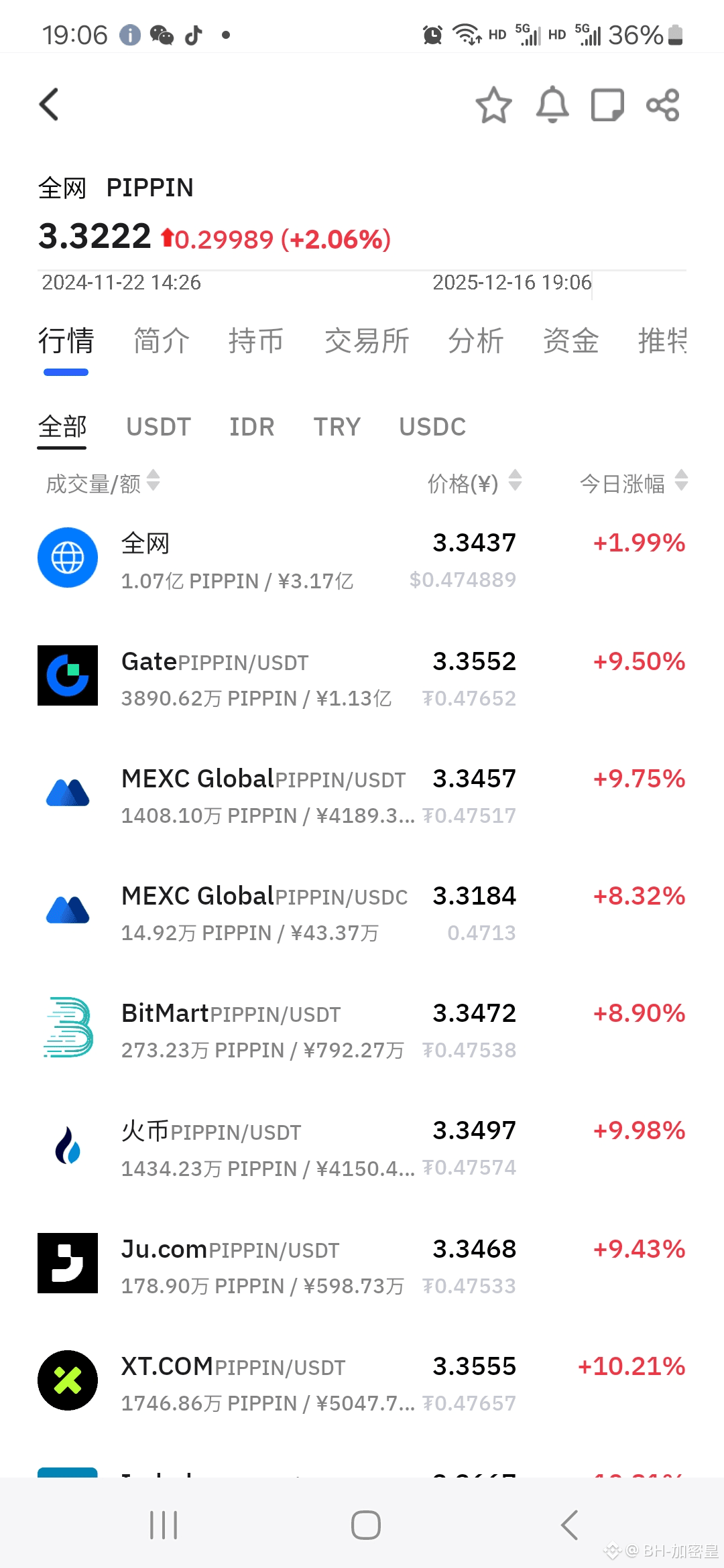Image resolution: width=724 pixels, height=1568 pixels.
Task: Sort the list by 今日涨幅
Action: click(633, 482)
